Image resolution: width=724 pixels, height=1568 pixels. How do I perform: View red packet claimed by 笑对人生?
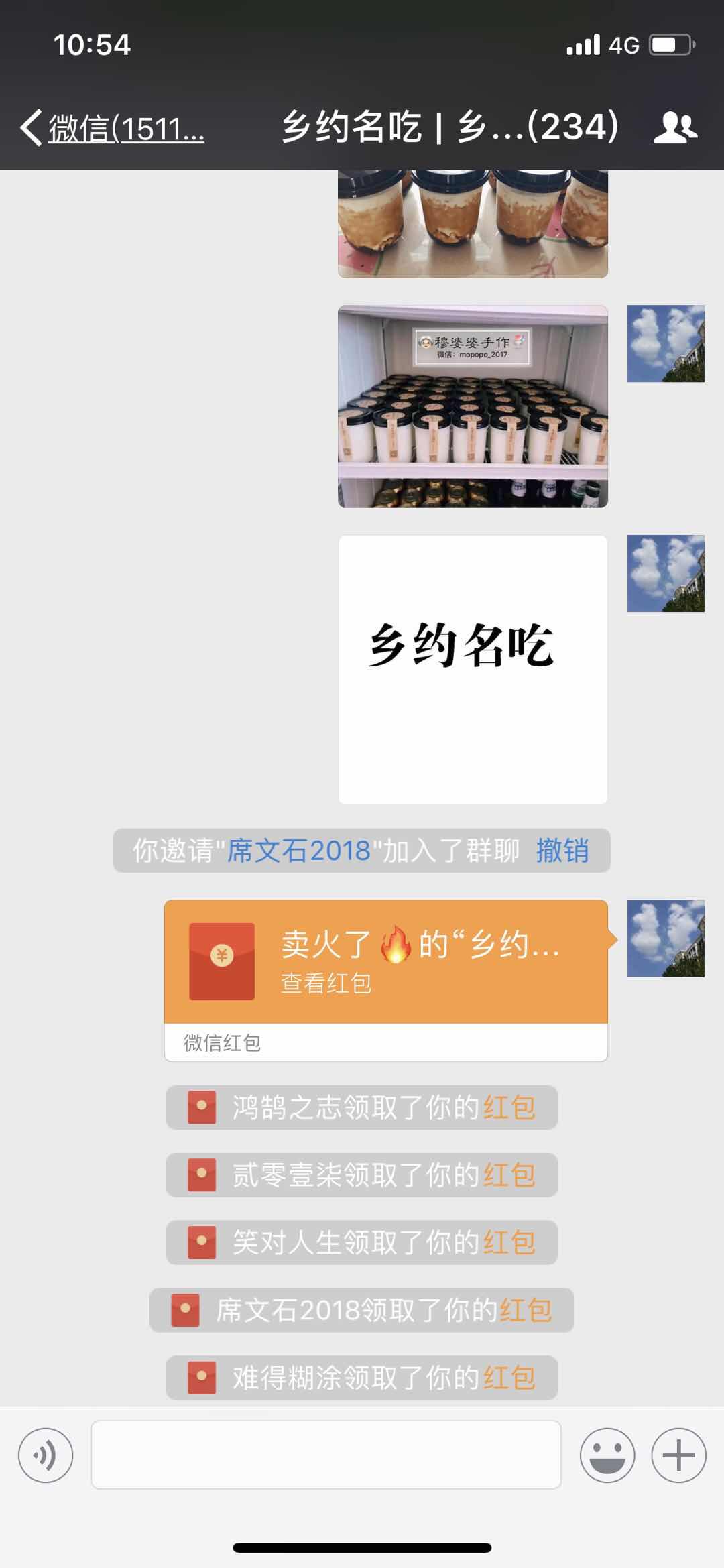click(x=508, y=1243)
